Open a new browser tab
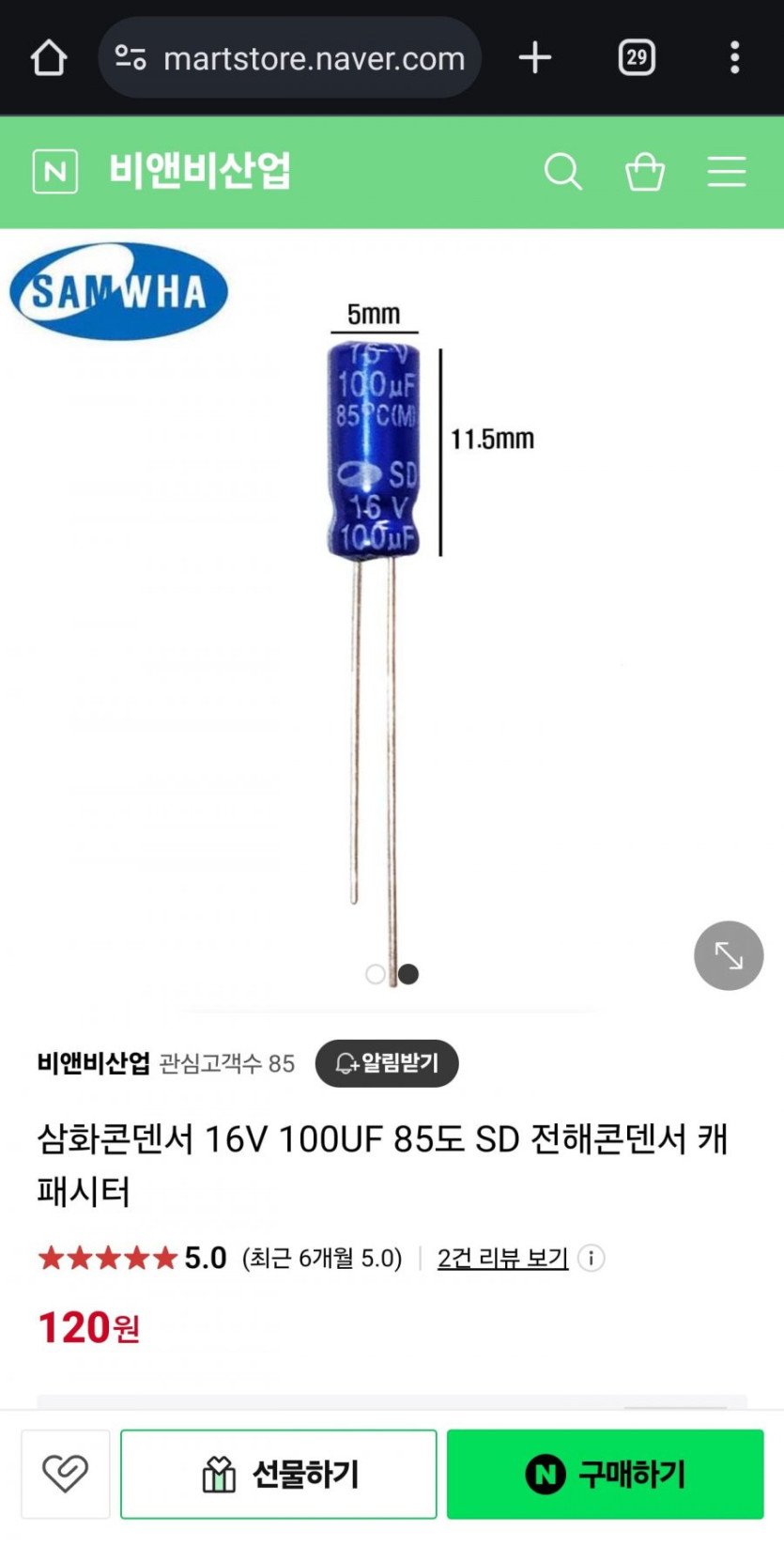 point(535,58)
